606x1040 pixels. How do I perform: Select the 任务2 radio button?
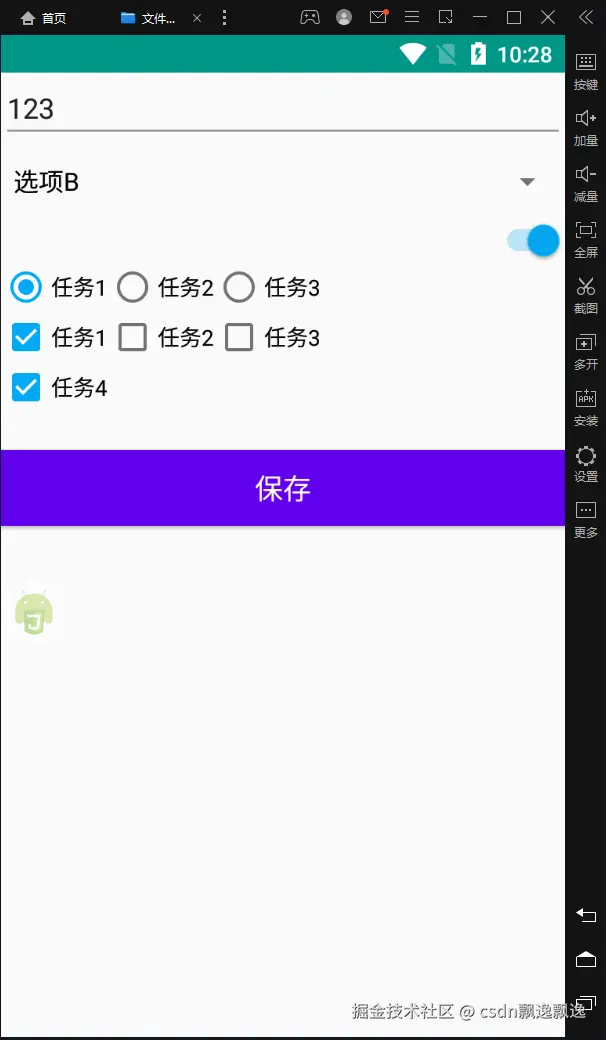pos(133,288)
